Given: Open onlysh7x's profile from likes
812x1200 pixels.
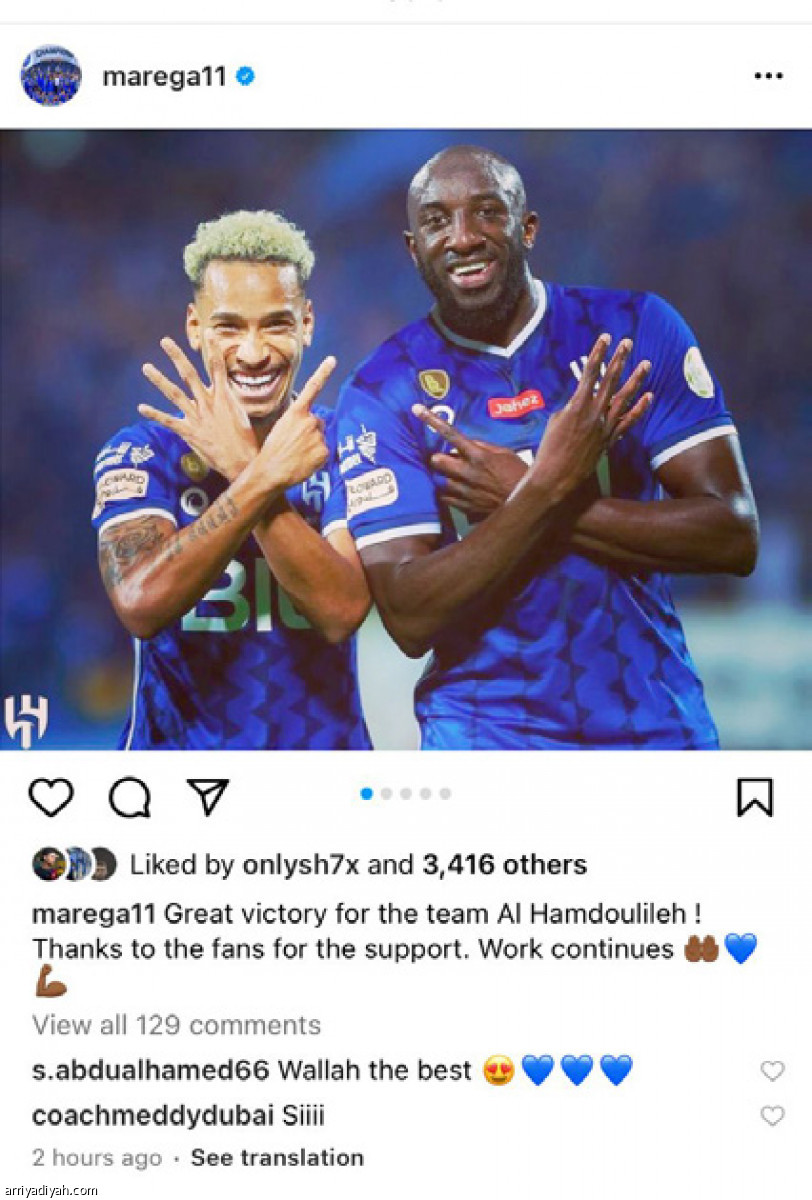Looking at the screenshot, I should coord(300,865).
